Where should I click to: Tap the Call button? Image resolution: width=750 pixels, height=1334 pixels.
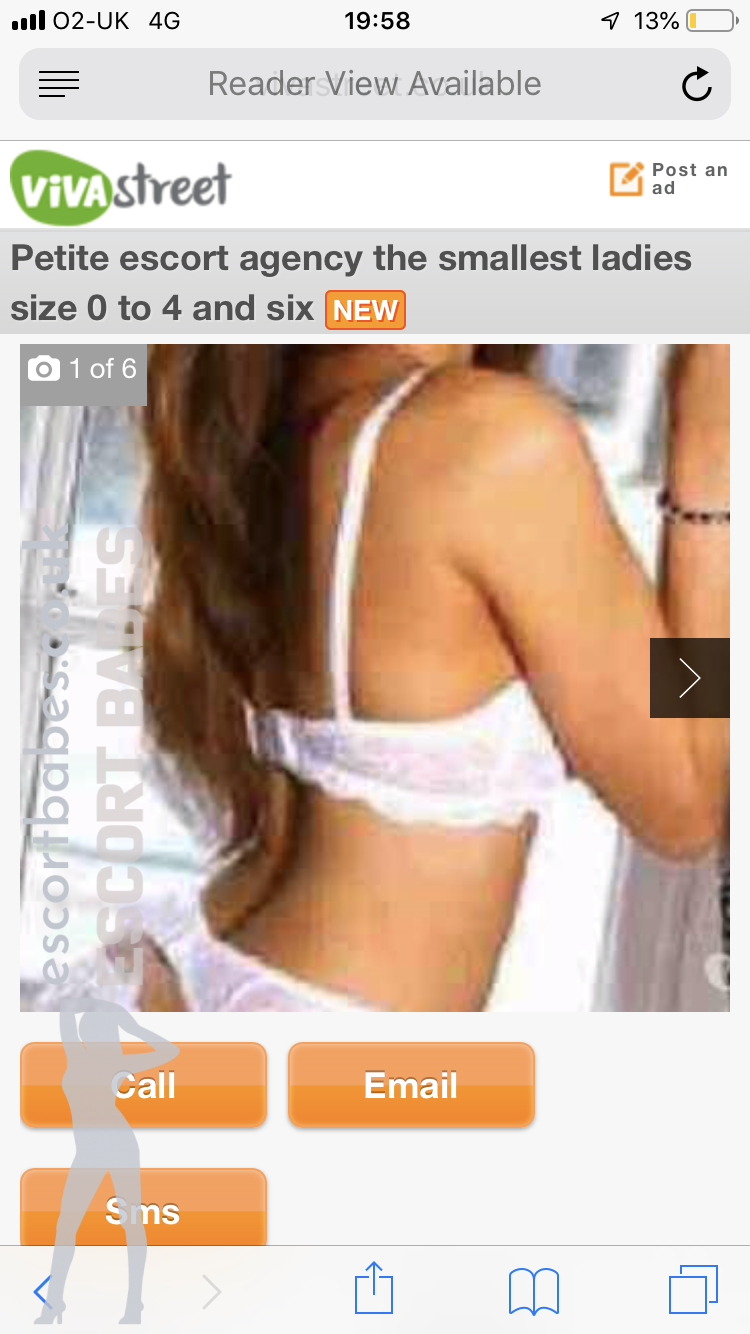coord(144,1085)
